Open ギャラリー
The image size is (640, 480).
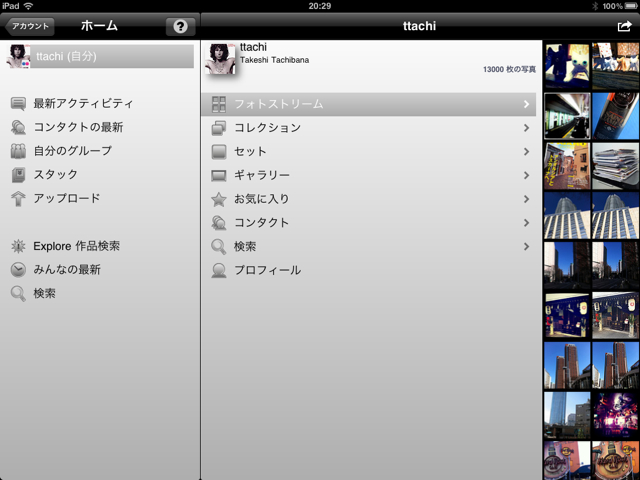pos(369,176)
